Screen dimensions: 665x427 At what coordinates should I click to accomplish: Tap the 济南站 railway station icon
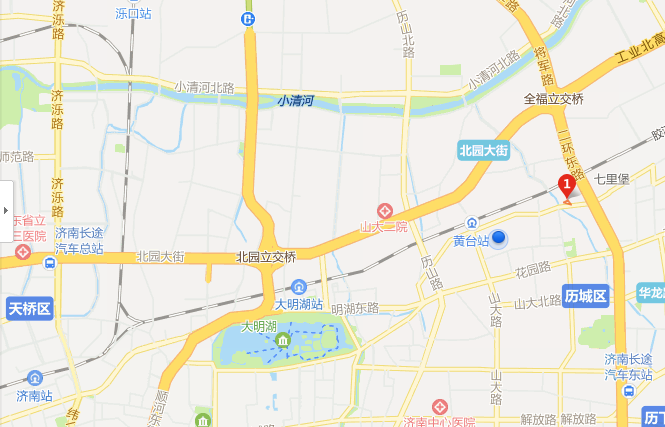coord(36,379)
